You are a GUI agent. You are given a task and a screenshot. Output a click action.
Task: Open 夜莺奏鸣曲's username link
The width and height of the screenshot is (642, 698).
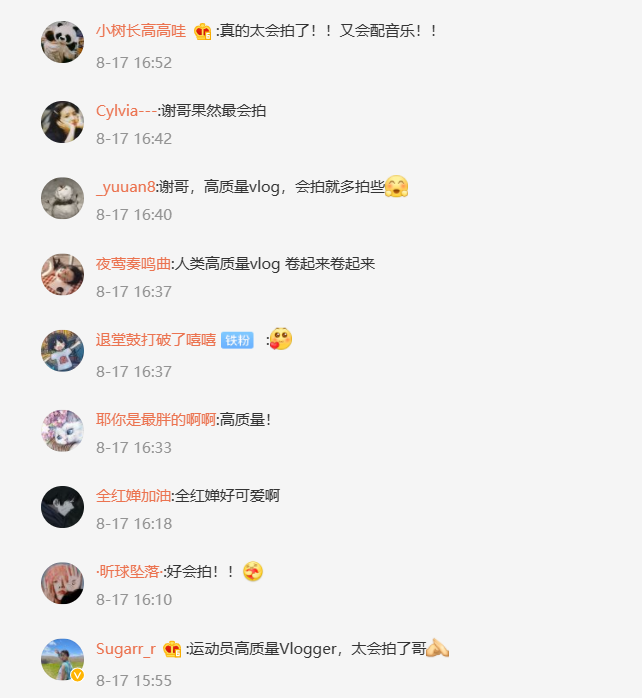click(132, 264)
